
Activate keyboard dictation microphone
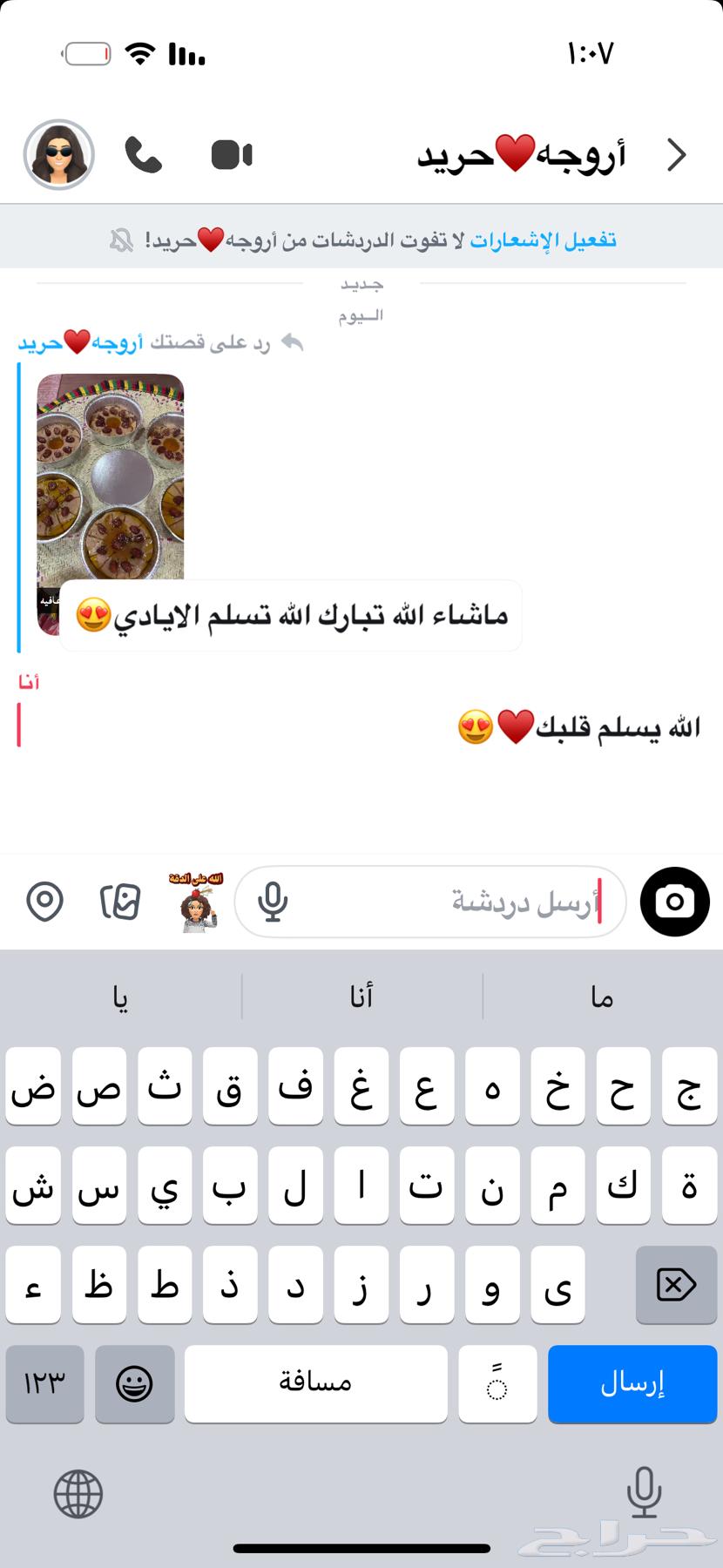[643, 1493]
